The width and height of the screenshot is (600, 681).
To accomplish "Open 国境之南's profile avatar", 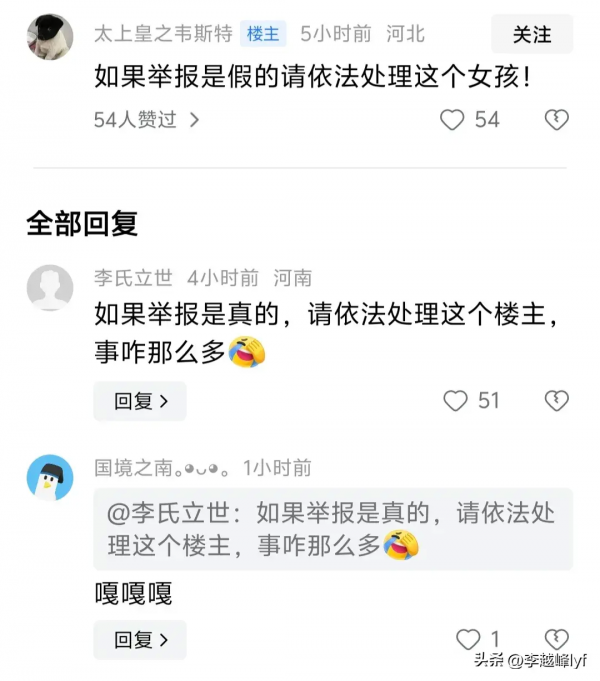I will [x=49, y=479].
